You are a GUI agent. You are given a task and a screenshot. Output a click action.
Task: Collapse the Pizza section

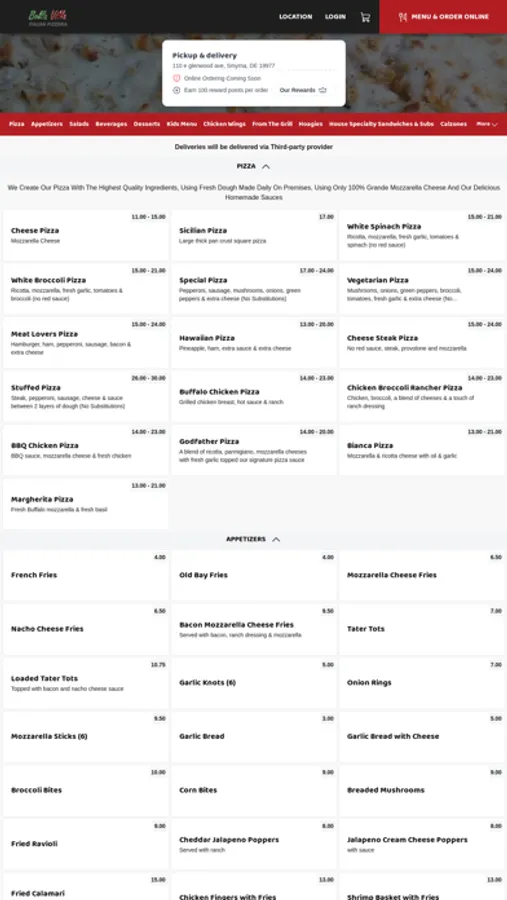tap(253, 166)
